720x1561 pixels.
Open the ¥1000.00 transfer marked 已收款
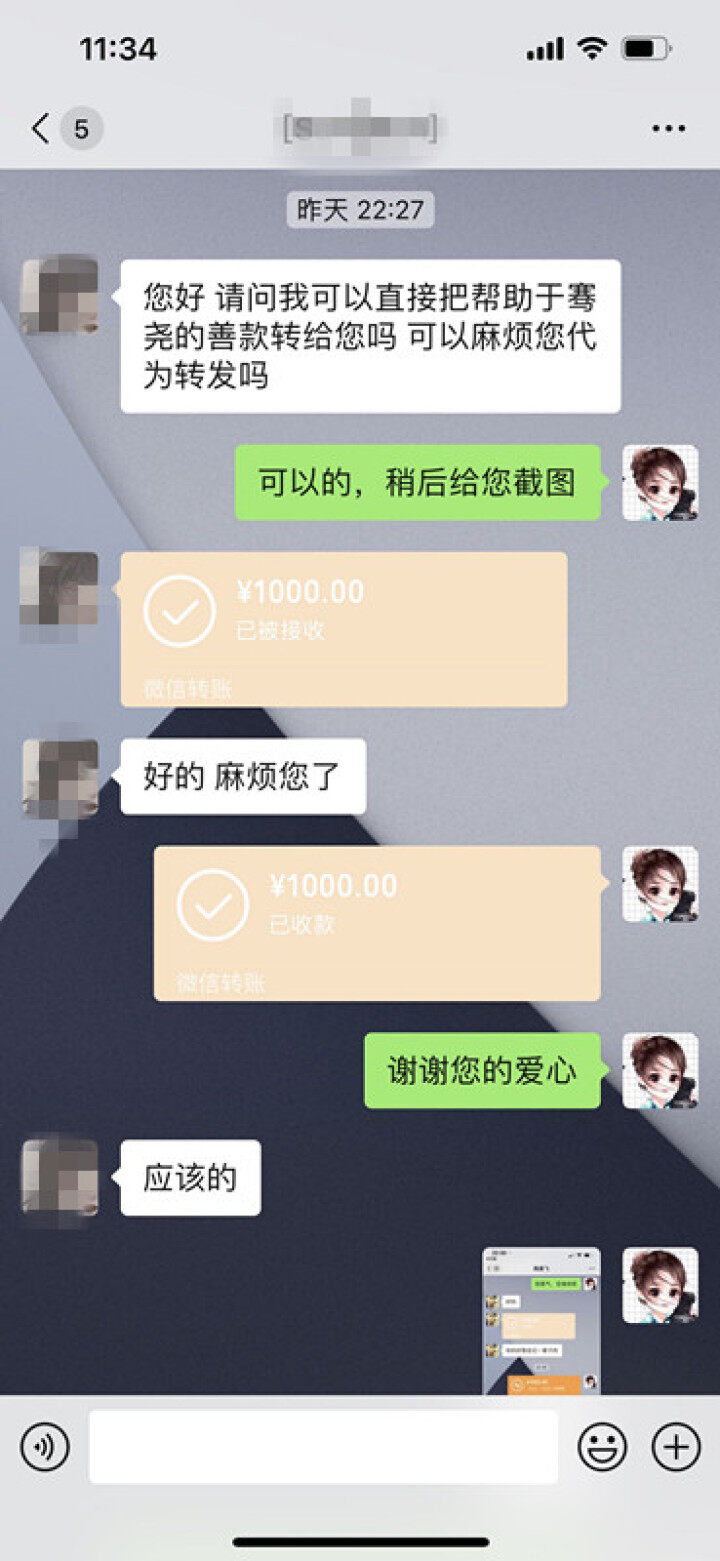coord(377,923)
